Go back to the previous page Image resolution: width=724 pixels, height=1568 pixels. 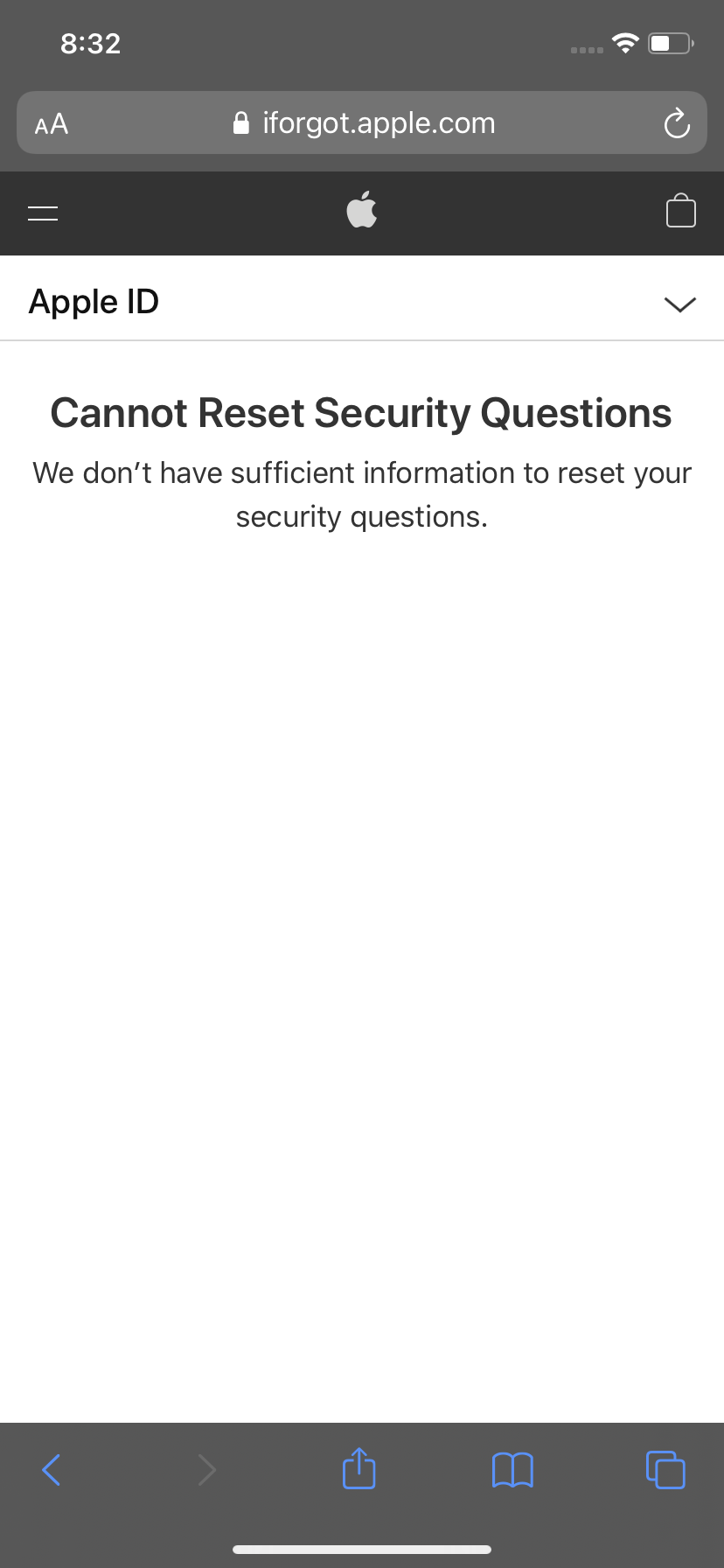click(x=52, y=1469)
